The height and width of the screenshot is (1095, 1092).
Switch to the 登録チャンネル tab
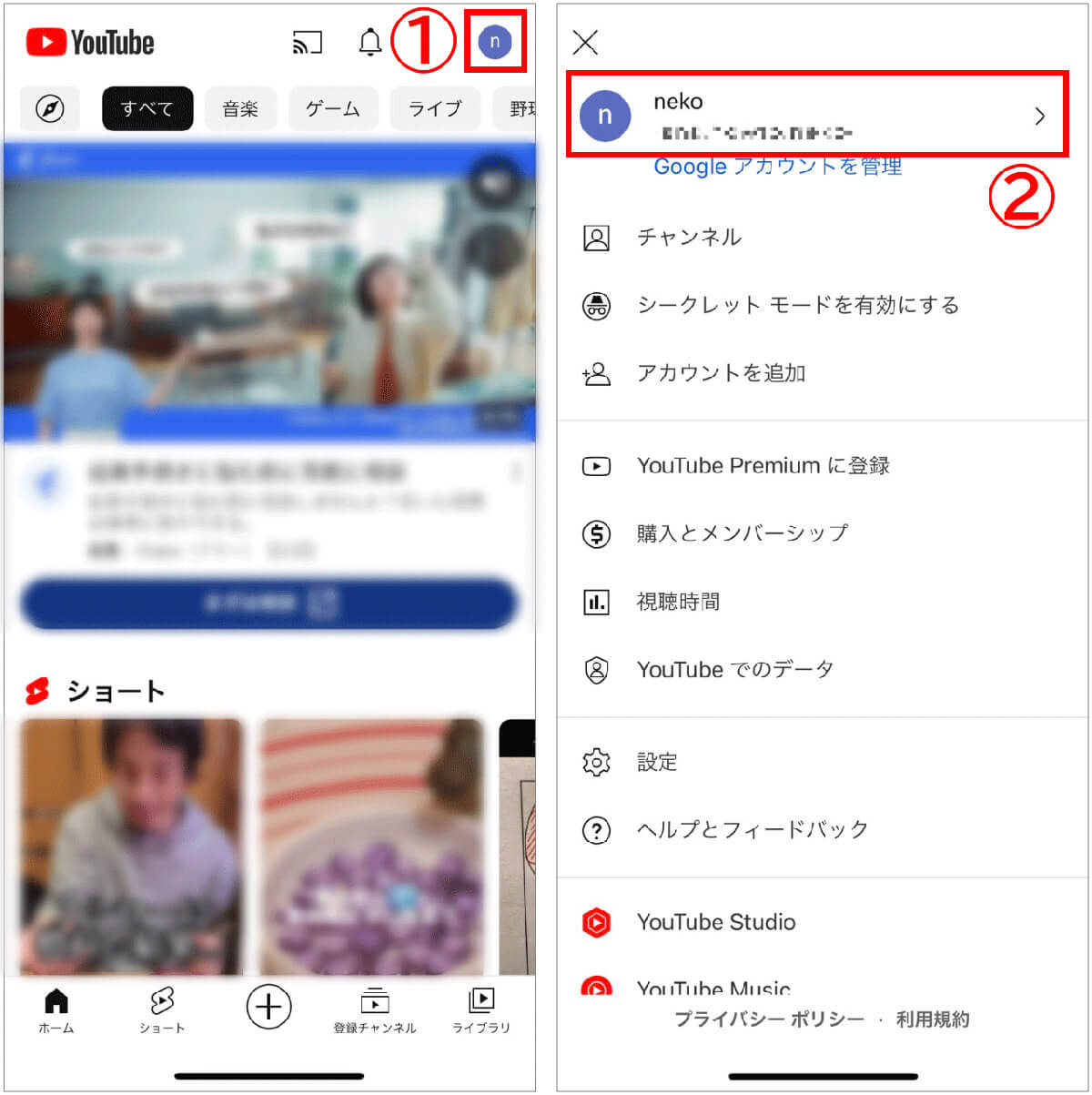pos(374,1010)
